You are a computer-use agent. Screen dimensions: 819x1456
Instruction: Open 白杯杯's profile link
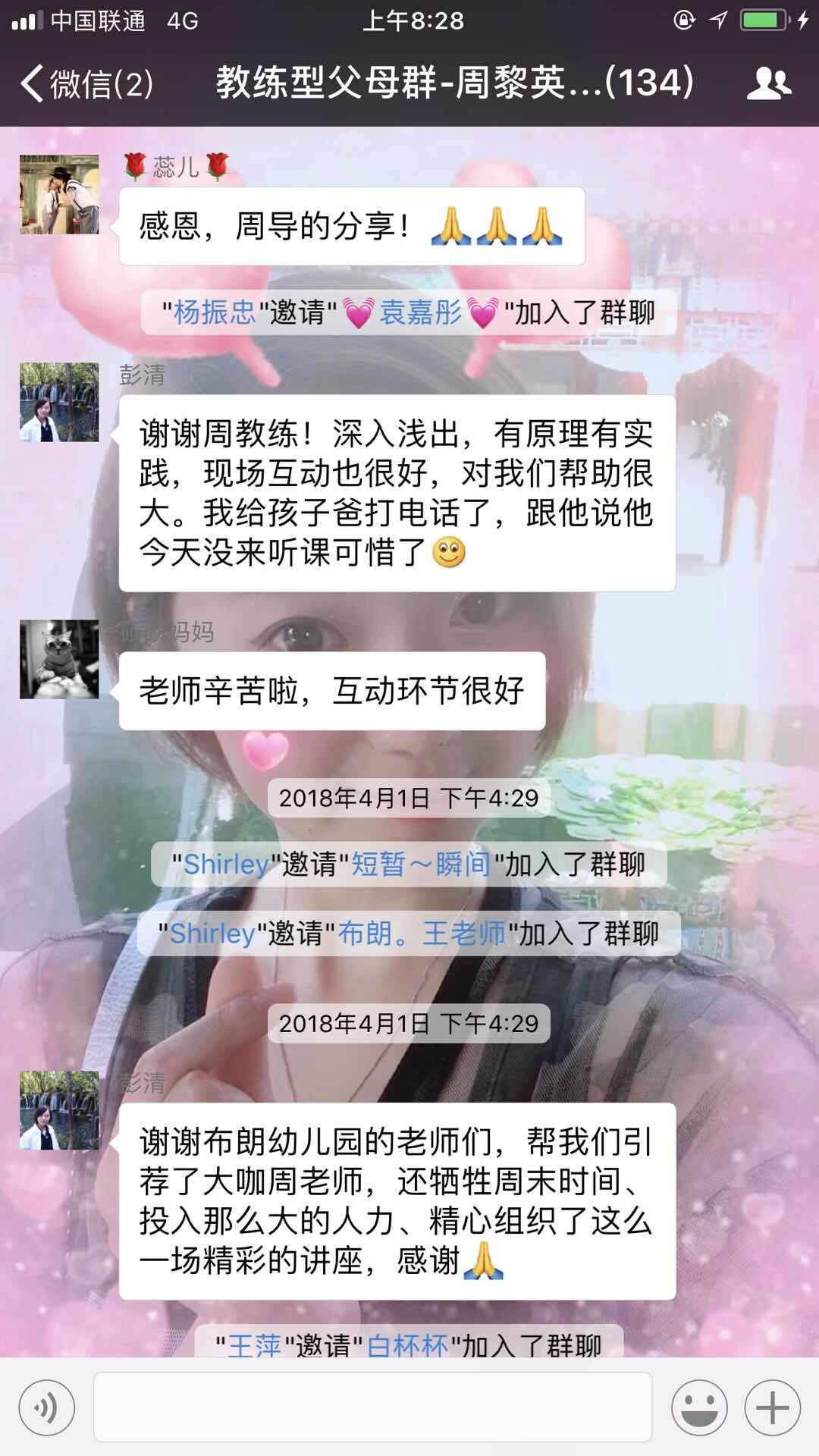[x=408, y=1345]
